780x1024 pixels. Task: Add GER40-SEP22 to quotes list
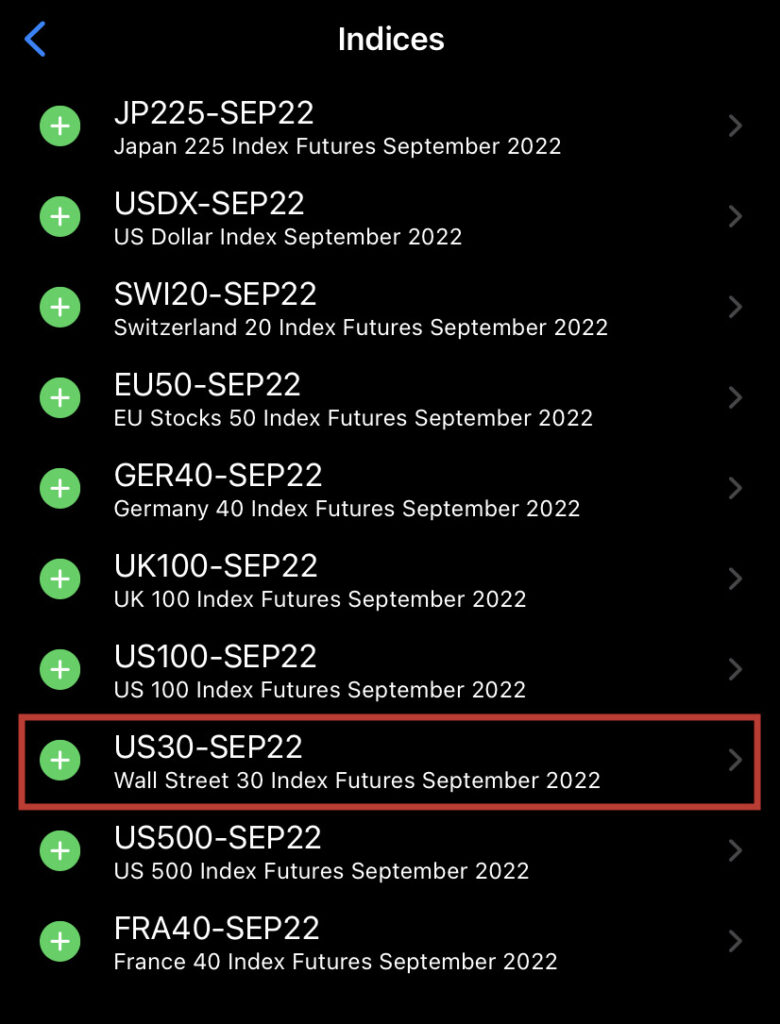click(x=59, y=488)
